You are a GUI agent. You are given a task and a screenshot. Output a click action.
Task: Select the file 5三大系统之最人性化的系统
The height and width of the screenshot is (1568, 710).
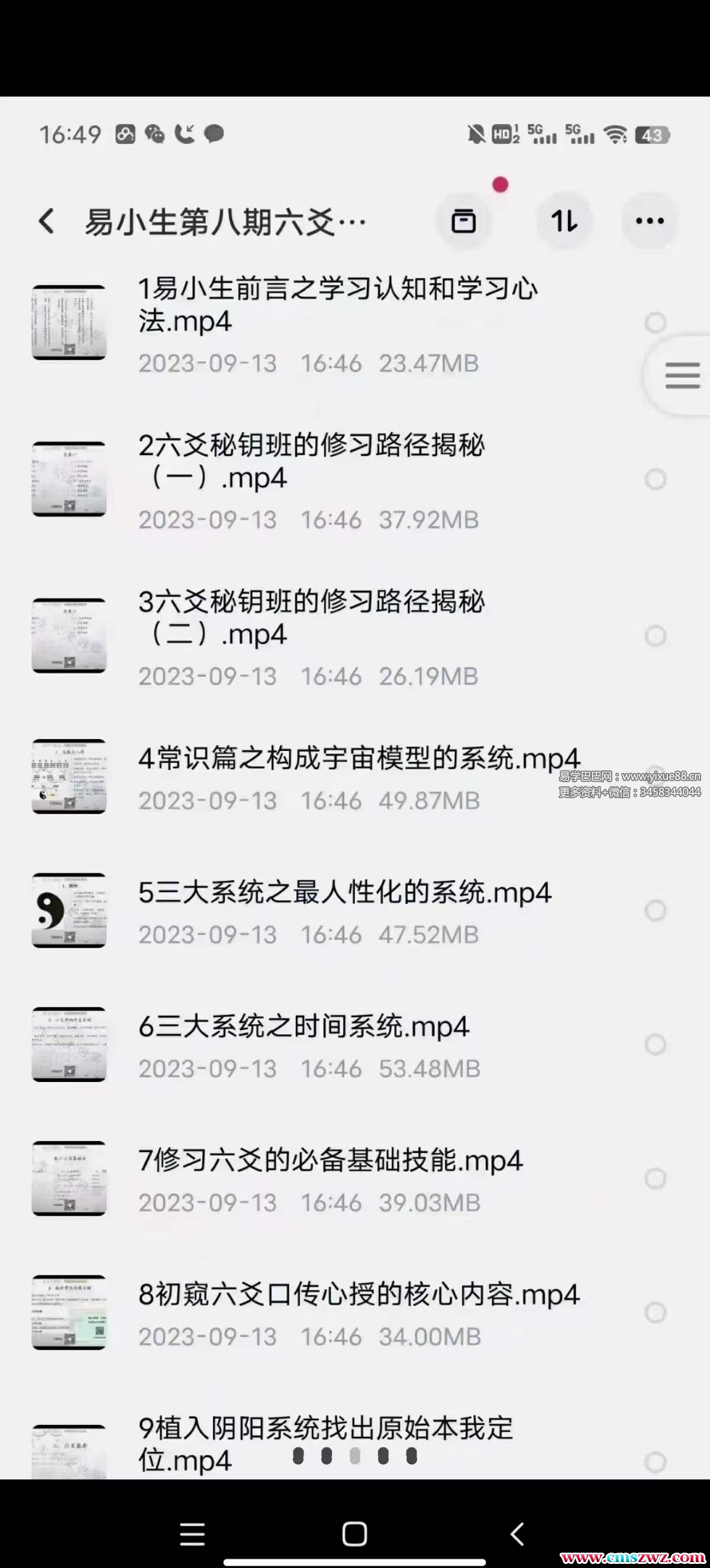click(655, 911)
